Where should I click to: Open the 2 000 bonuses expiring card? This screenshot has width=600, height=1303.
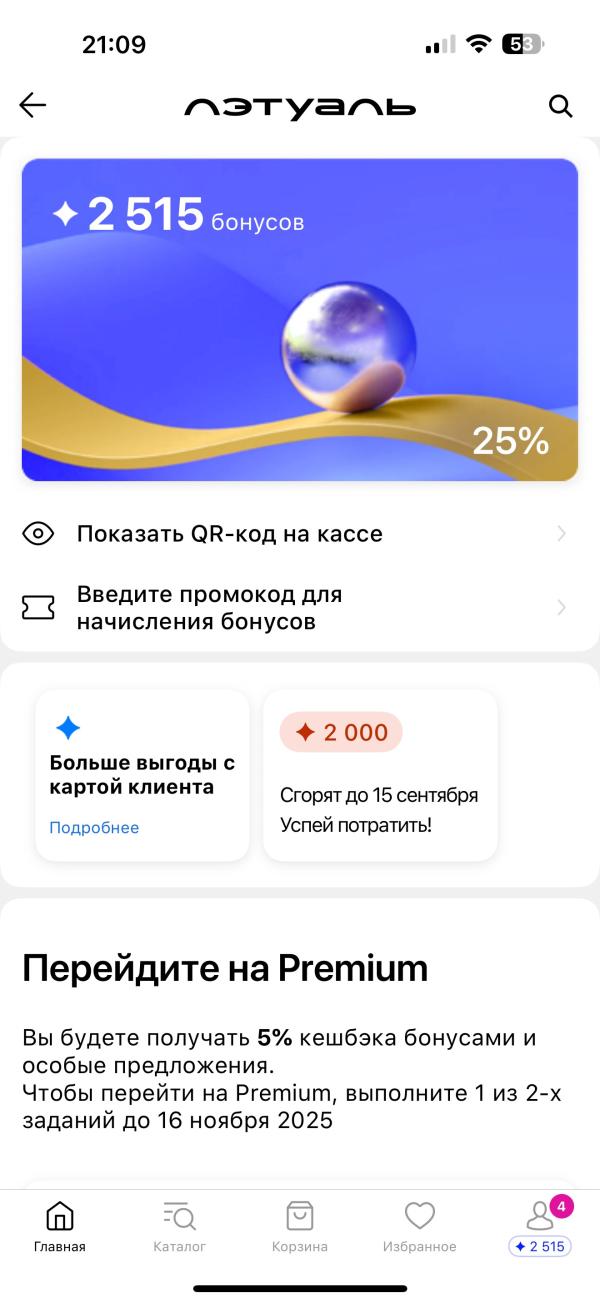tap(380, 775)
